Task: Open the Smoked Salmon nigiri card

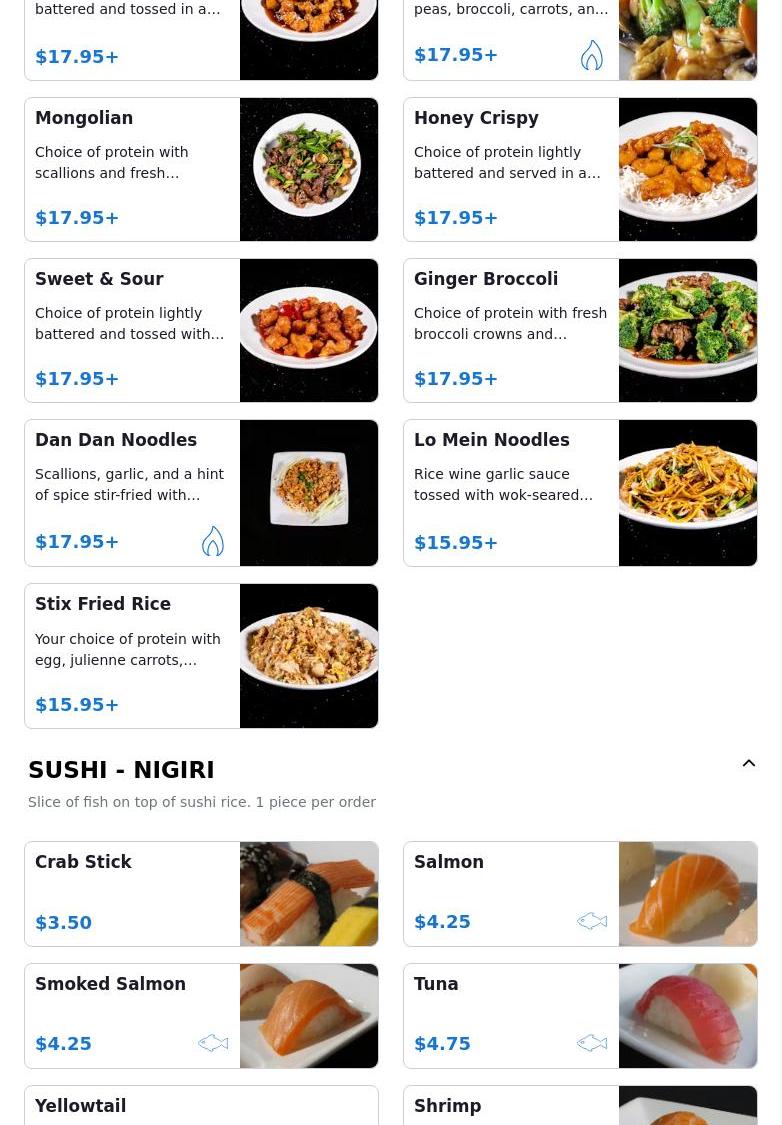Action: tap(201, 1015)
